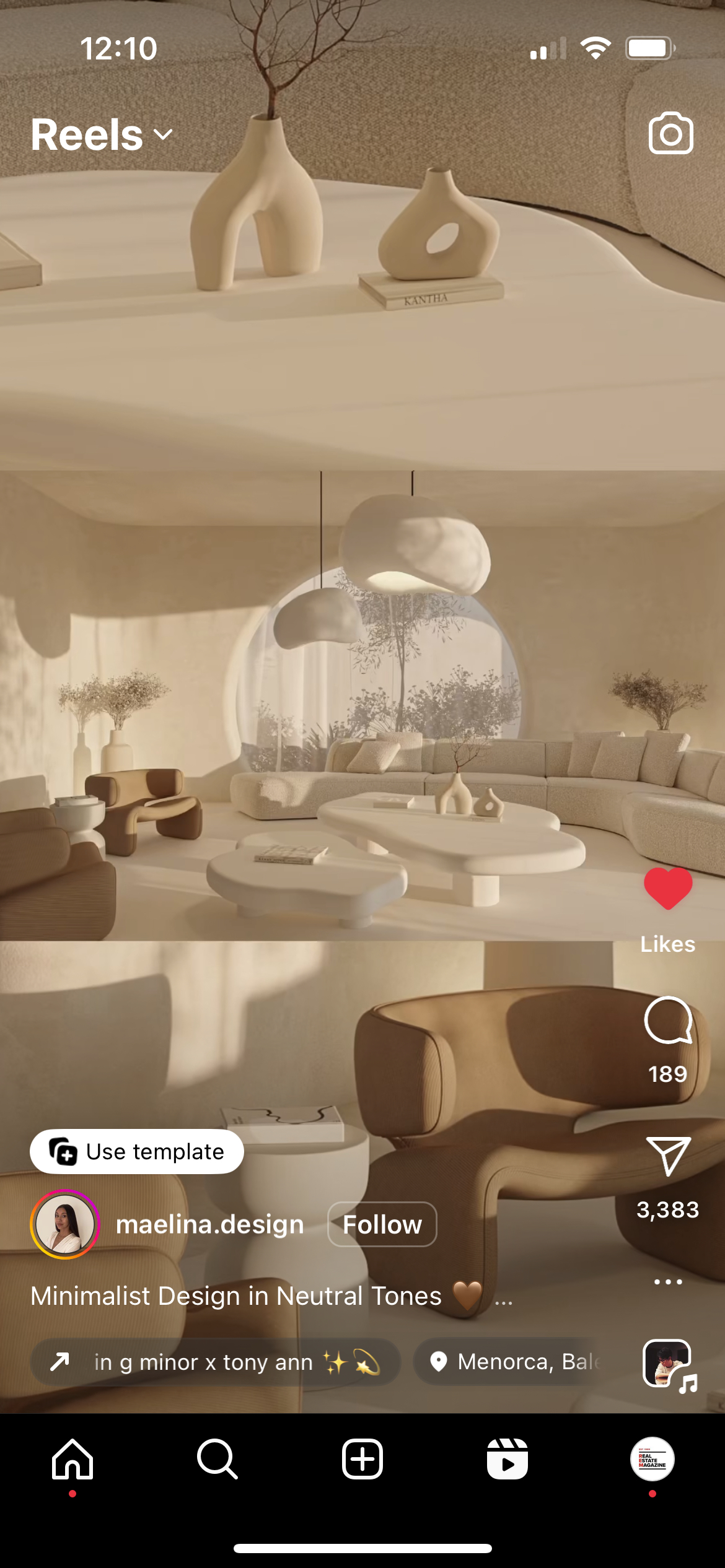Select the Reels tab in bottom bar

(507, 1459)
